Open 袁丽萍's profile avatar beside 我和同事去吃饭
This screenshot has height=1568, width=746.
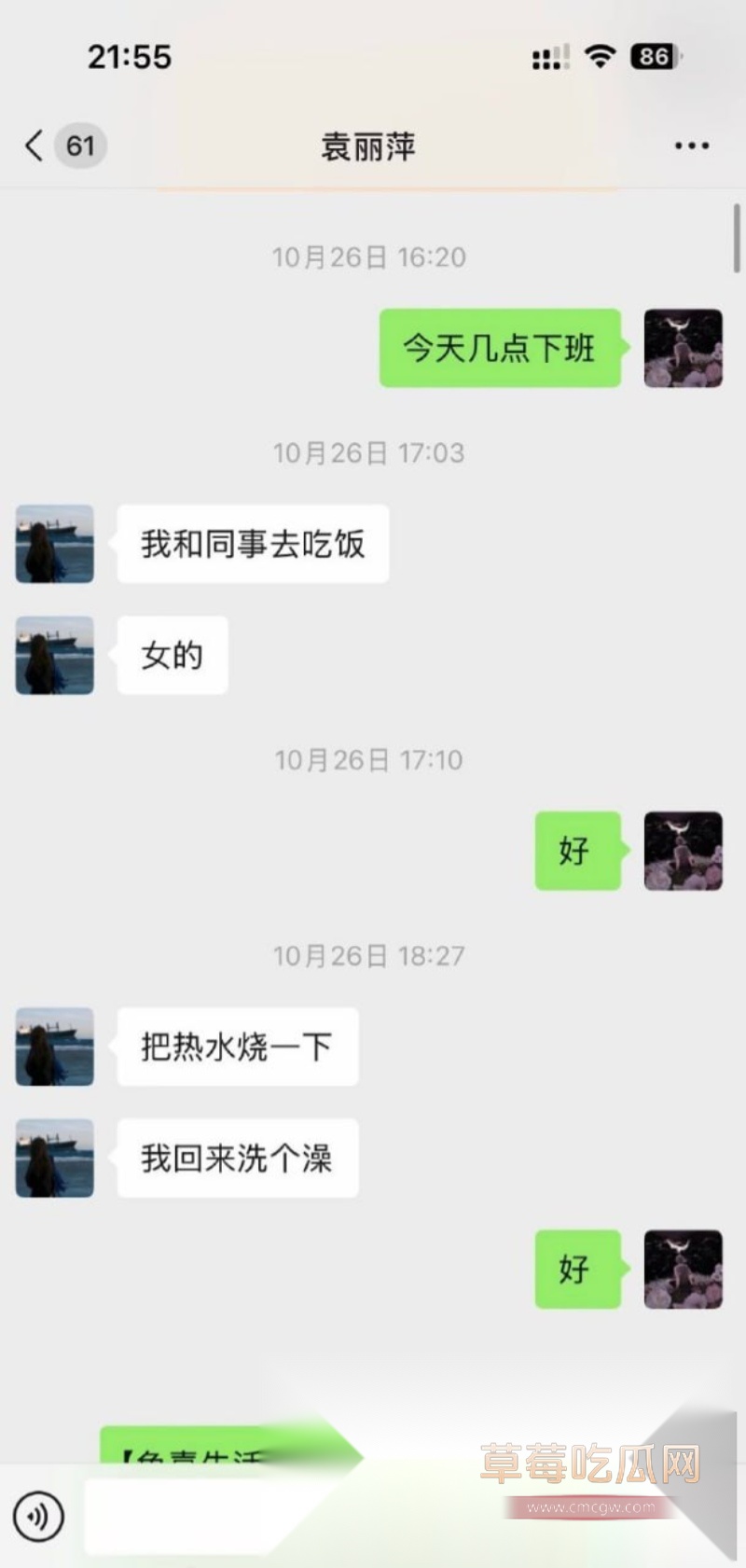(x=53, y=545)
